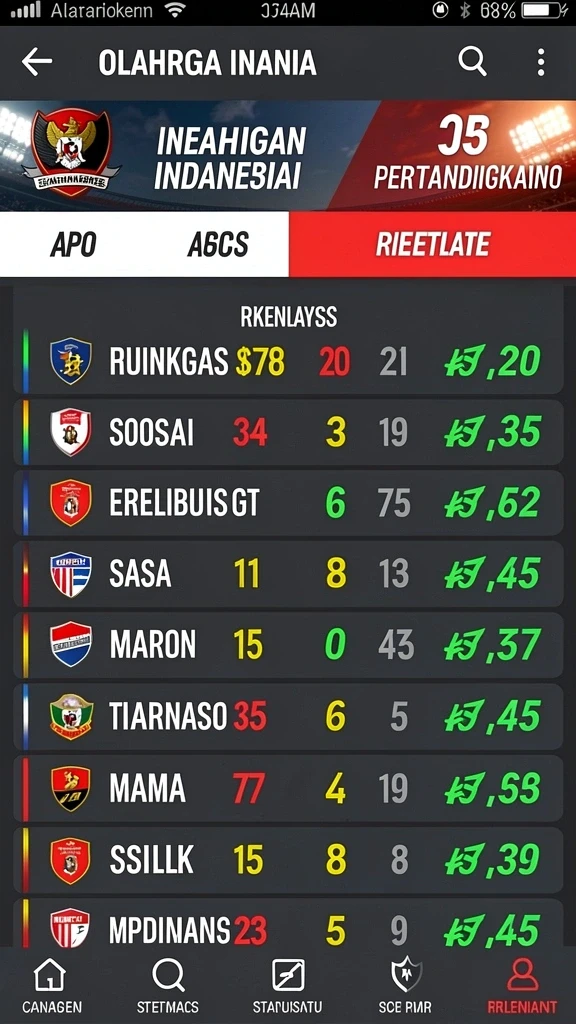Open the SSILLK team row

(x=288, y=859)
